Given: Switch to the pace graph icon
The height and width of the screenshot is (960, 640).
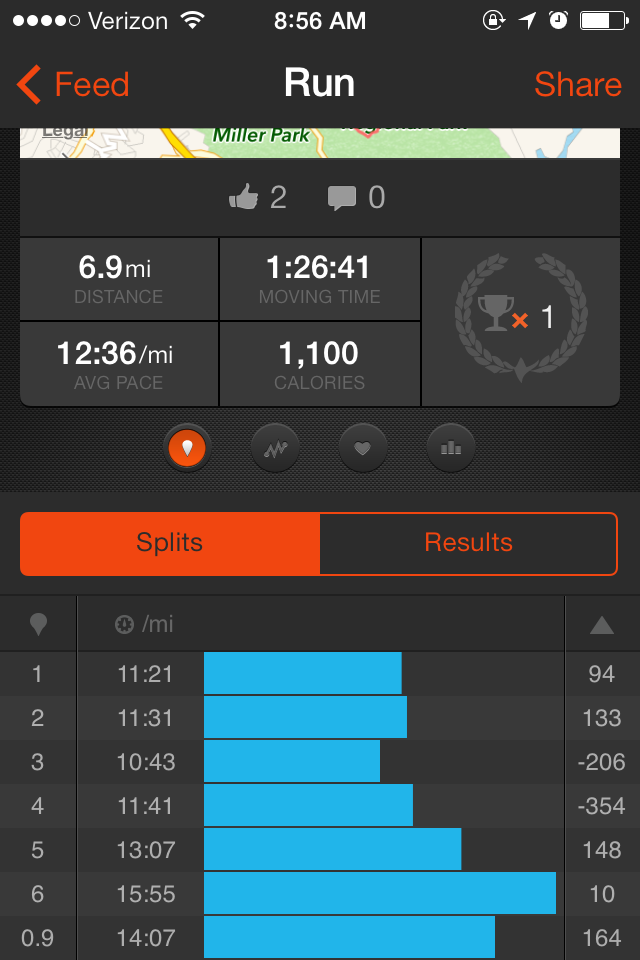Looking at the screenshot, I should [x=275, y=448].
